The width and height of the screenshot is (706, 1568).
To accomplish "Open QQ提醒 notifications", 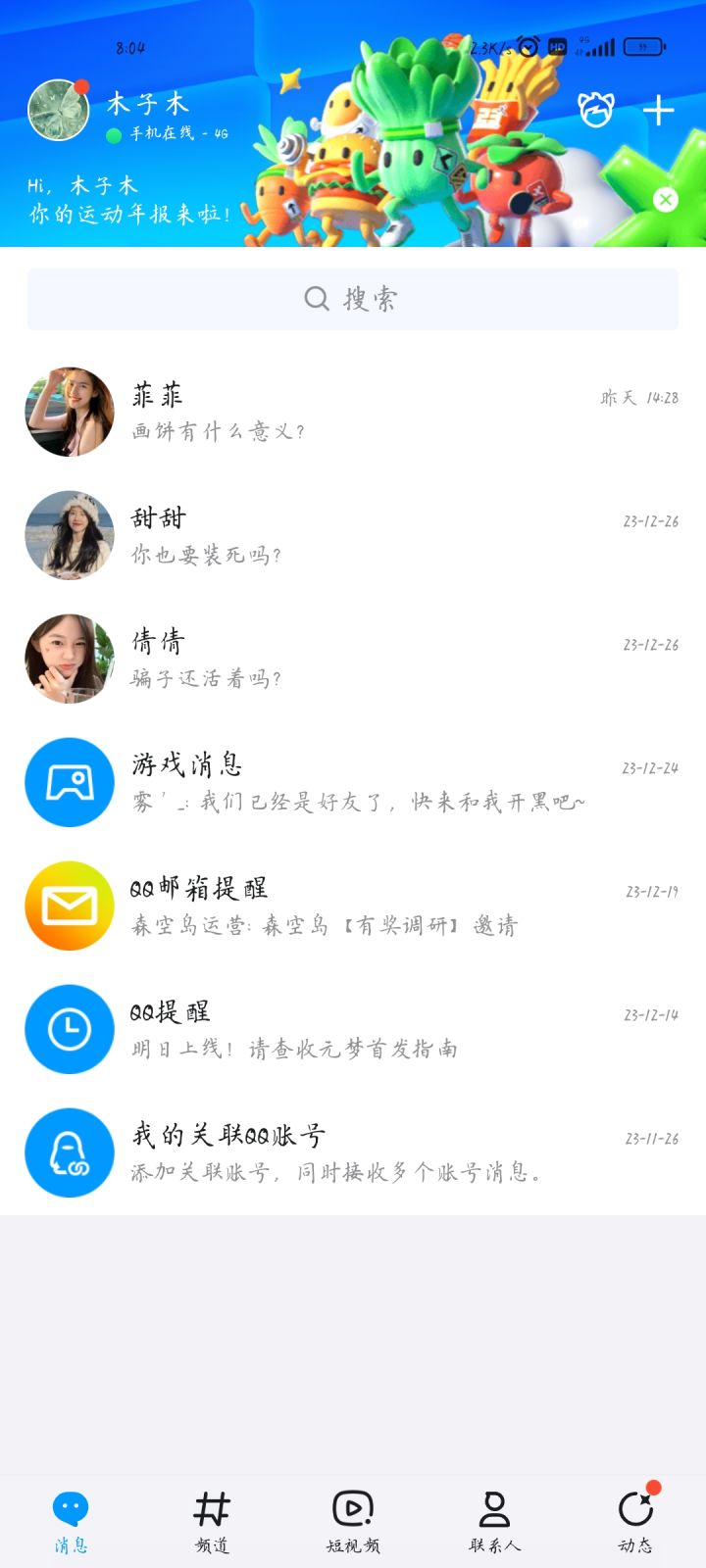I will [x=353, y=1030].
